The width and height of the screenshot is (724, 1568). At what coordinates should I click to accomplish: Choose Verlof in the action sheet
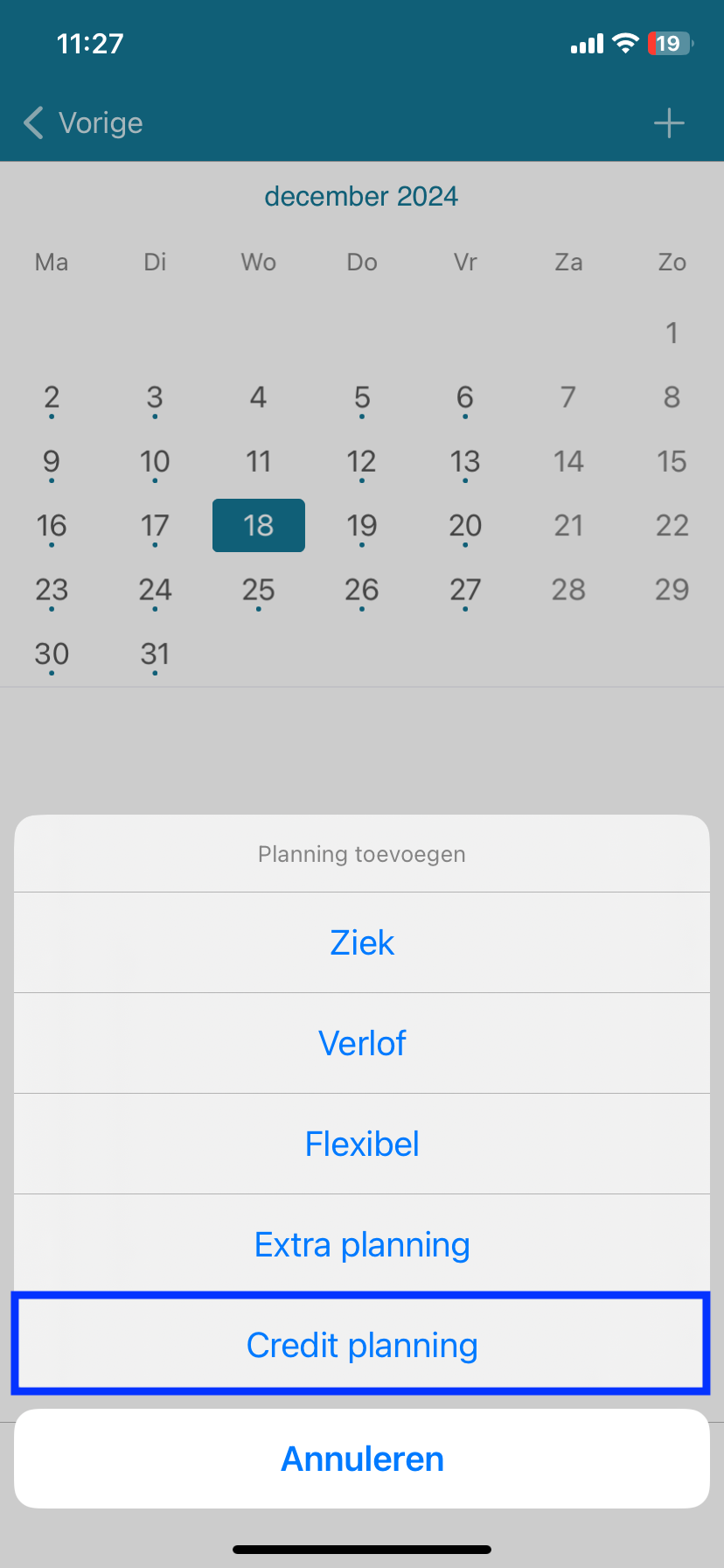tap(362, 1043)
